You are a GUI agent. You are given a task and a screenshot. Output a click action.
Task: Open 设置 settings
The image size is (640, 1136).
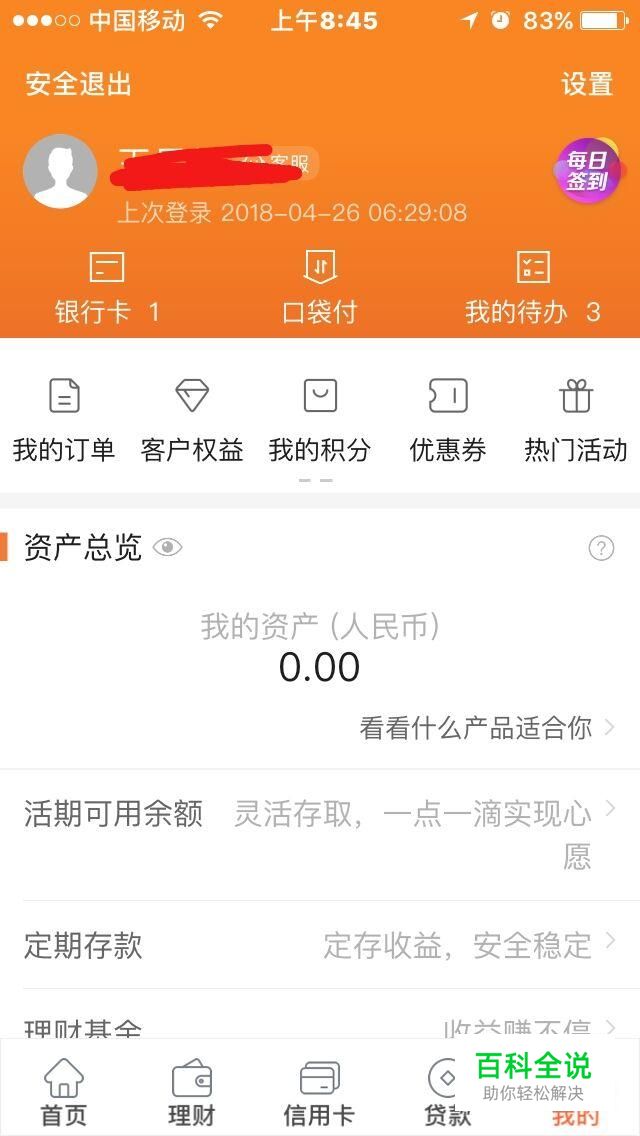586,84
